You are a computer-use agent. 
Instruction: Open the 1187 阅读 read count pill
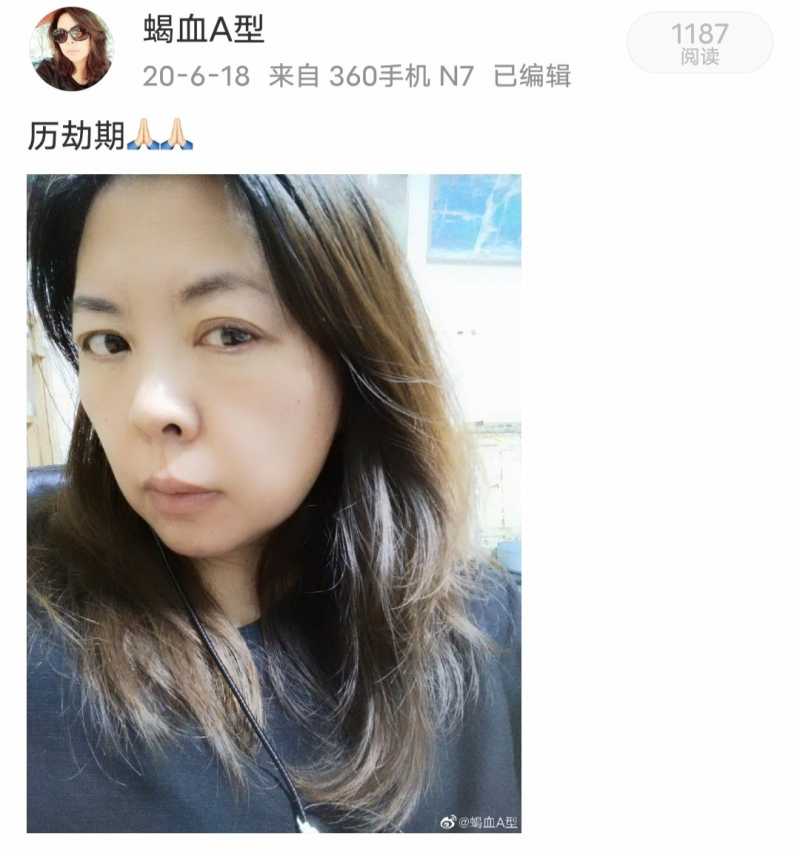[699, 43]
